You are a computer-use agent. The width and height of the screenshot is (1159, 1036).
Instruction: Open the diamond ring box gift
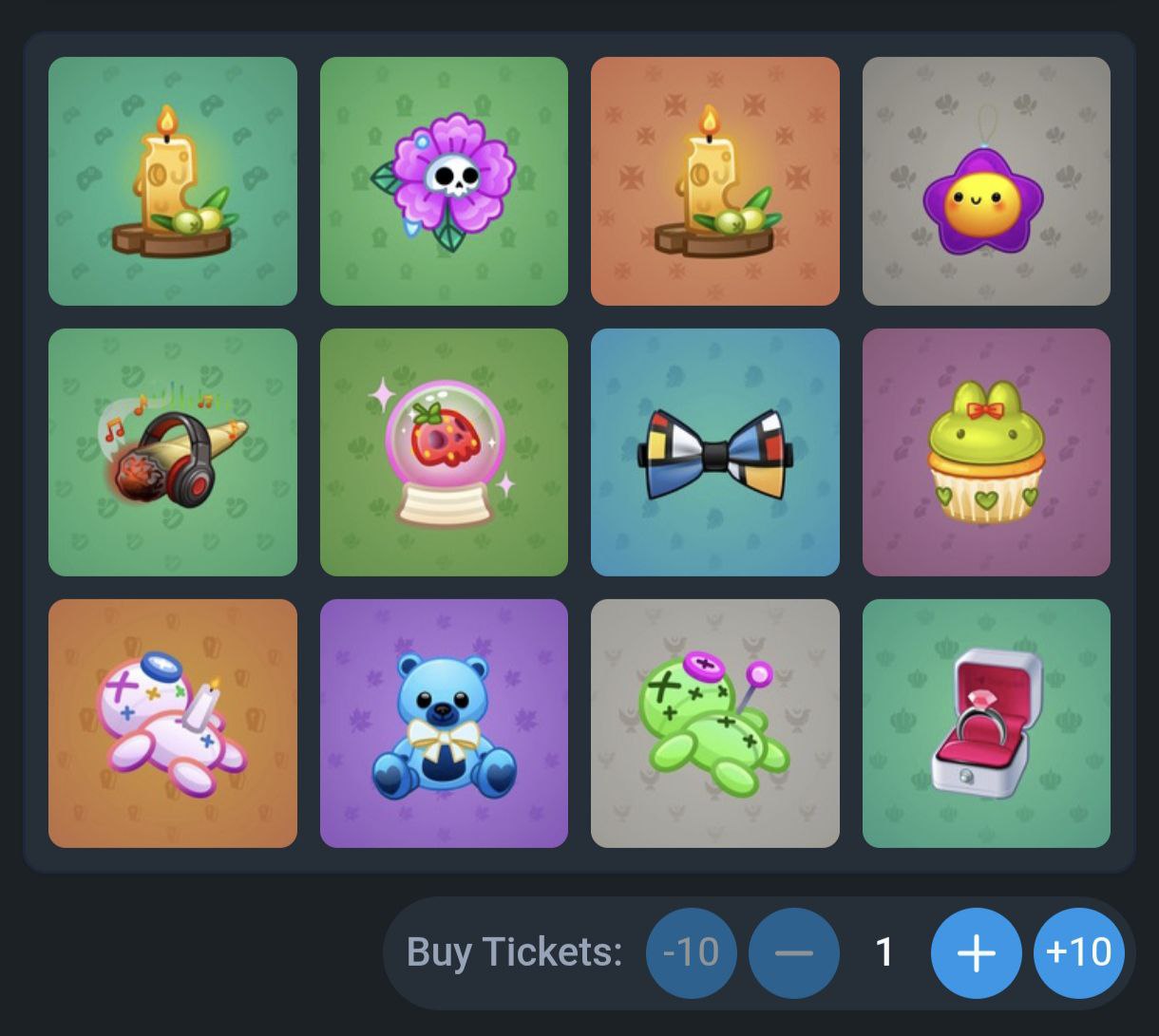click(x=986, y=723)
